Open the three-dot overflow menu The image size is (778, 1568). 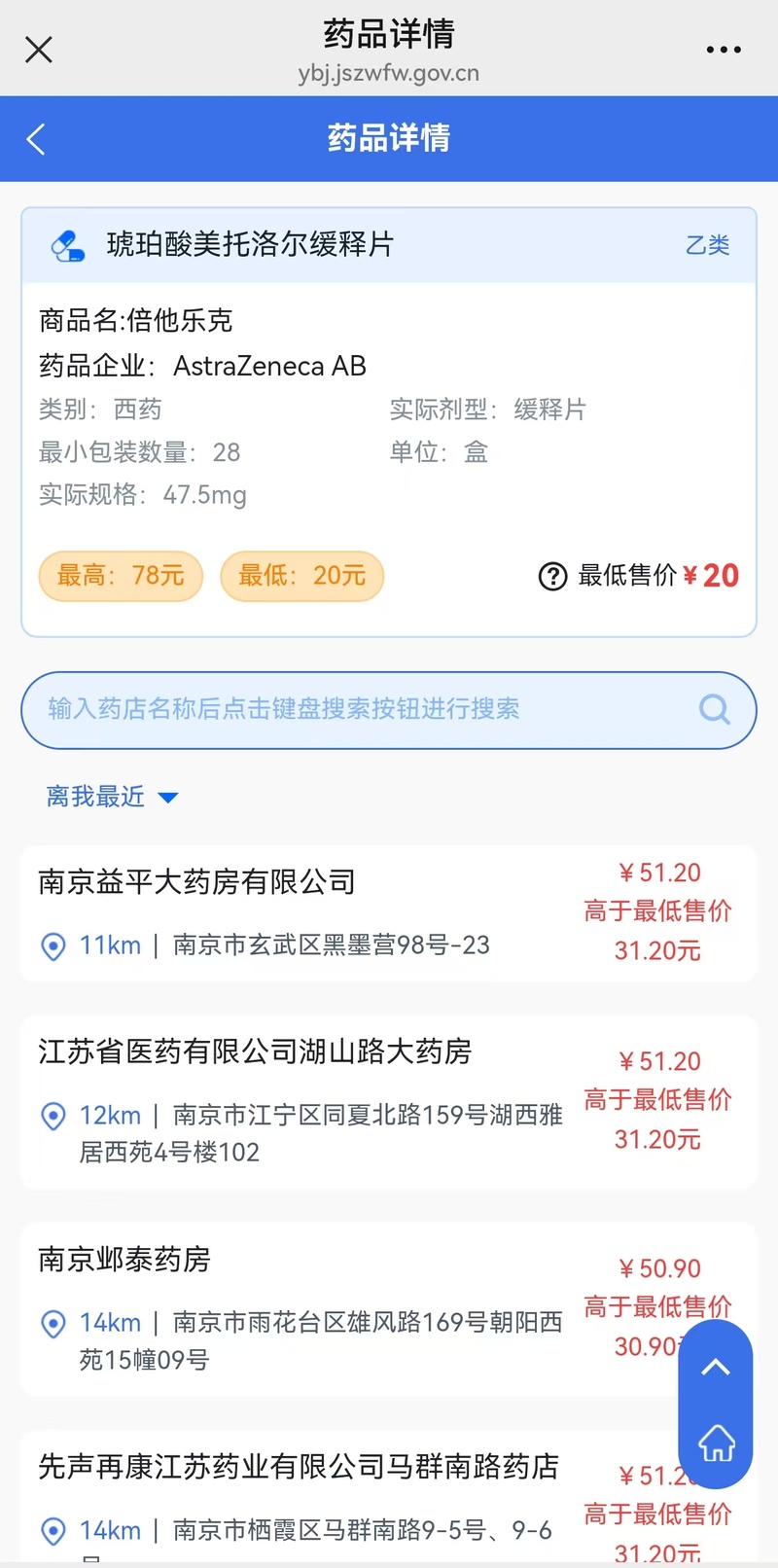(724, 50)
